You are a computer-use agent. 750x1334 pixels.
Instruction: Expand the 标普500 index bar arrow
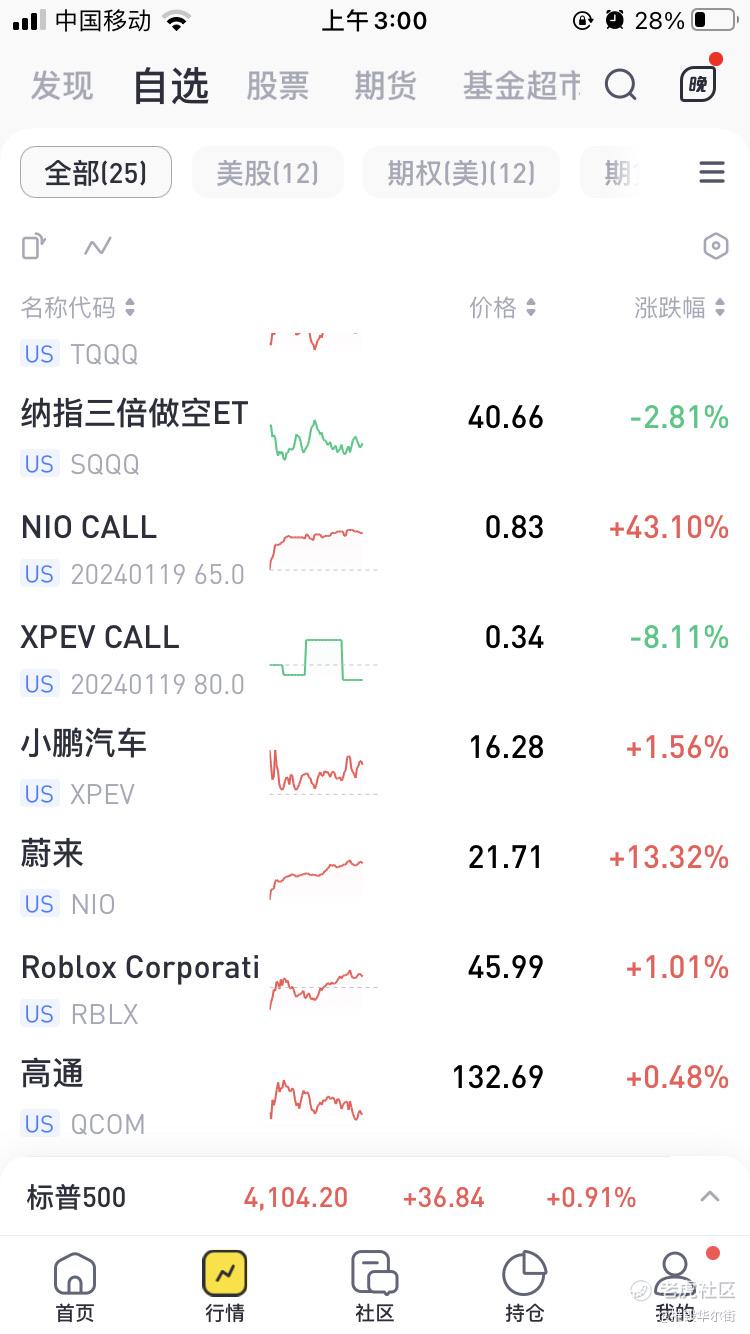710,1197
